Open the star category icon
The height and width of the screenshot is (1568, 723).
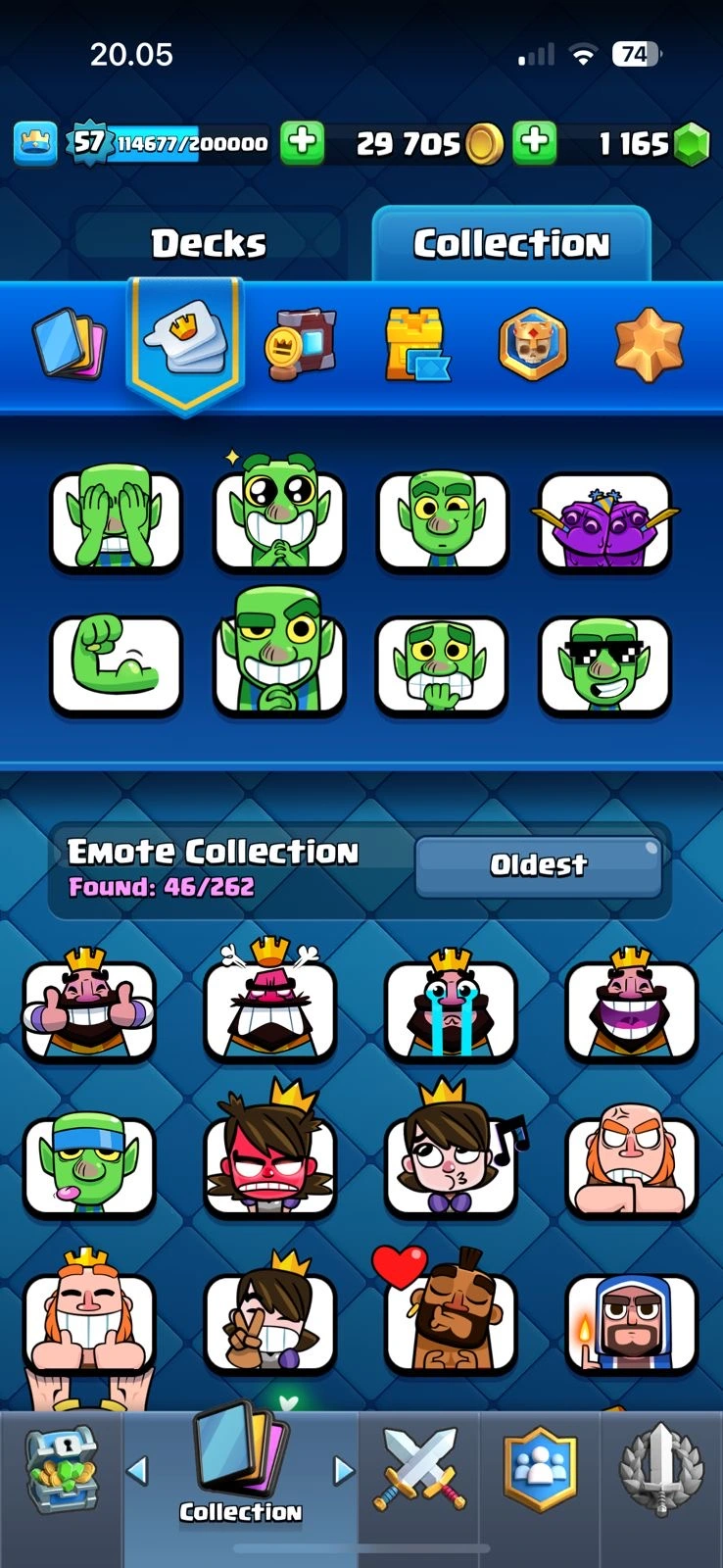coord(649,344)
